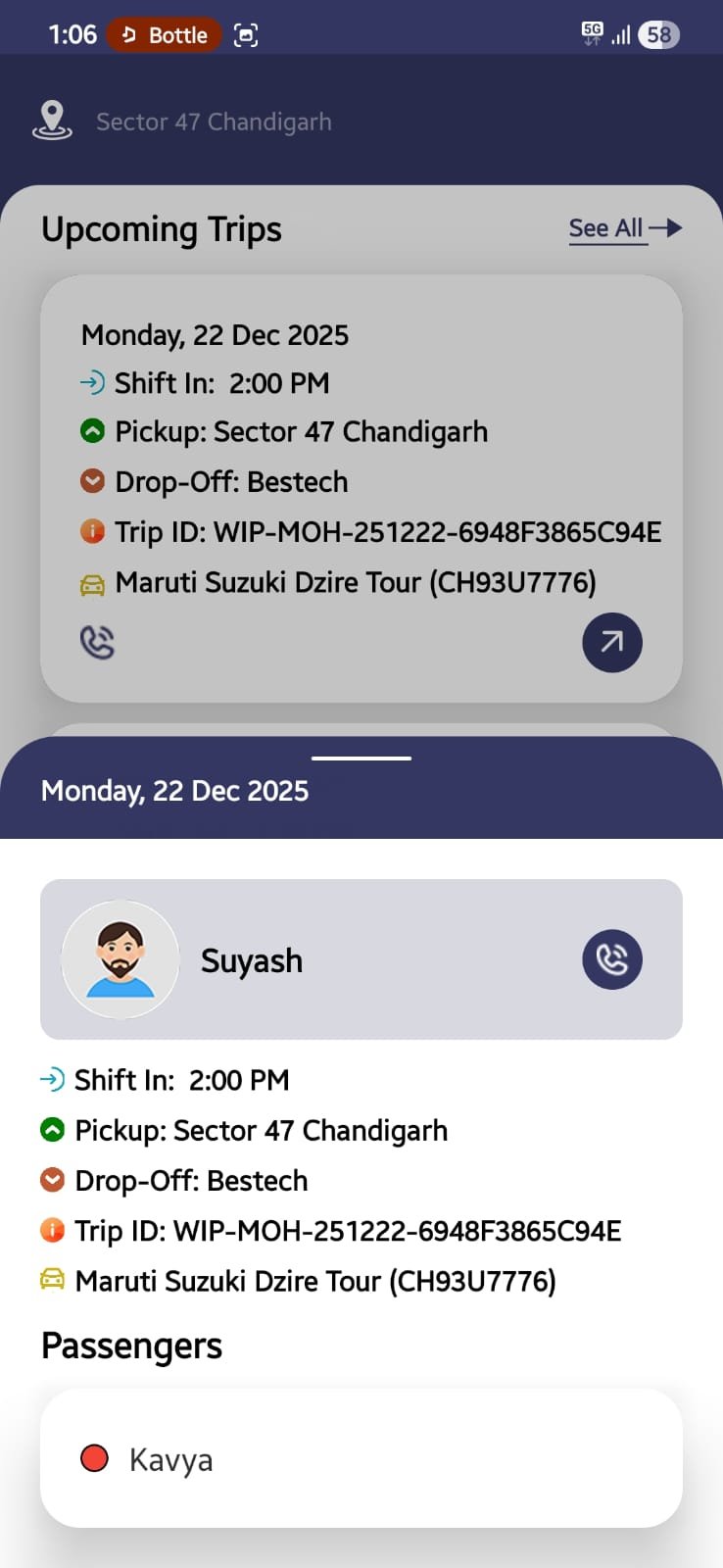Call from the upcoming trip card
Viewport: 723px width, 1568px height.
click(x=97, y=643)
